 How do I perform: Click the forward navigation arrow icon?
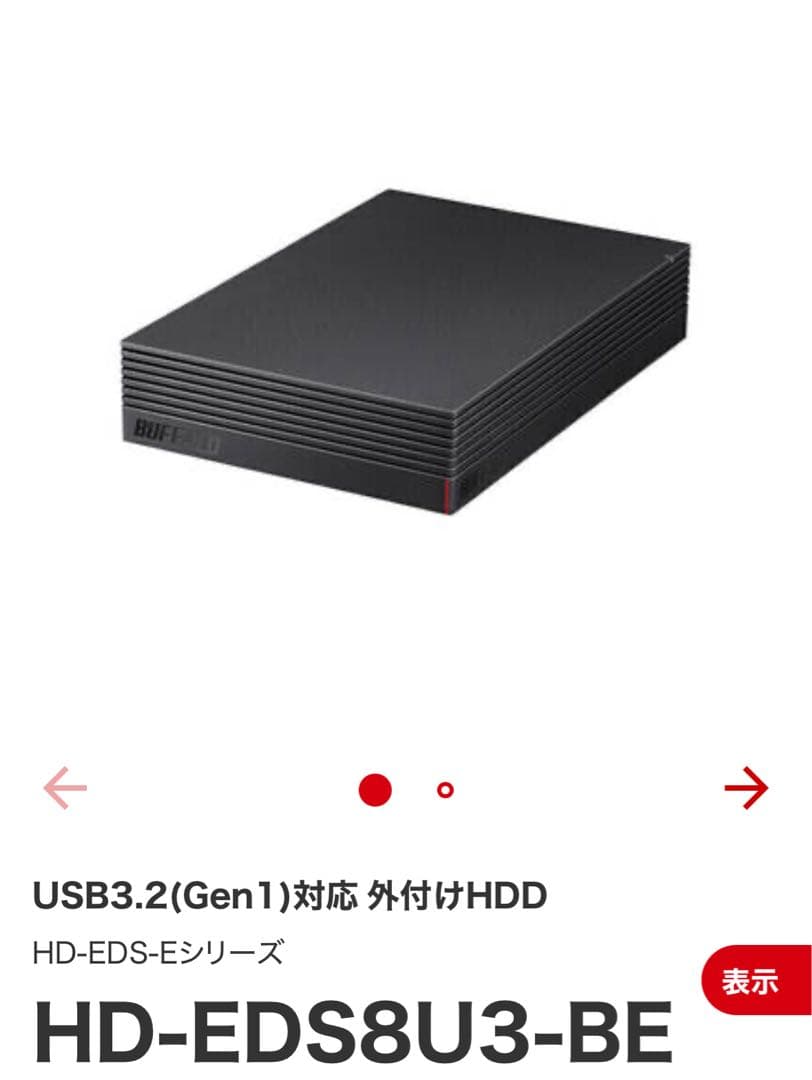[748, 790]
